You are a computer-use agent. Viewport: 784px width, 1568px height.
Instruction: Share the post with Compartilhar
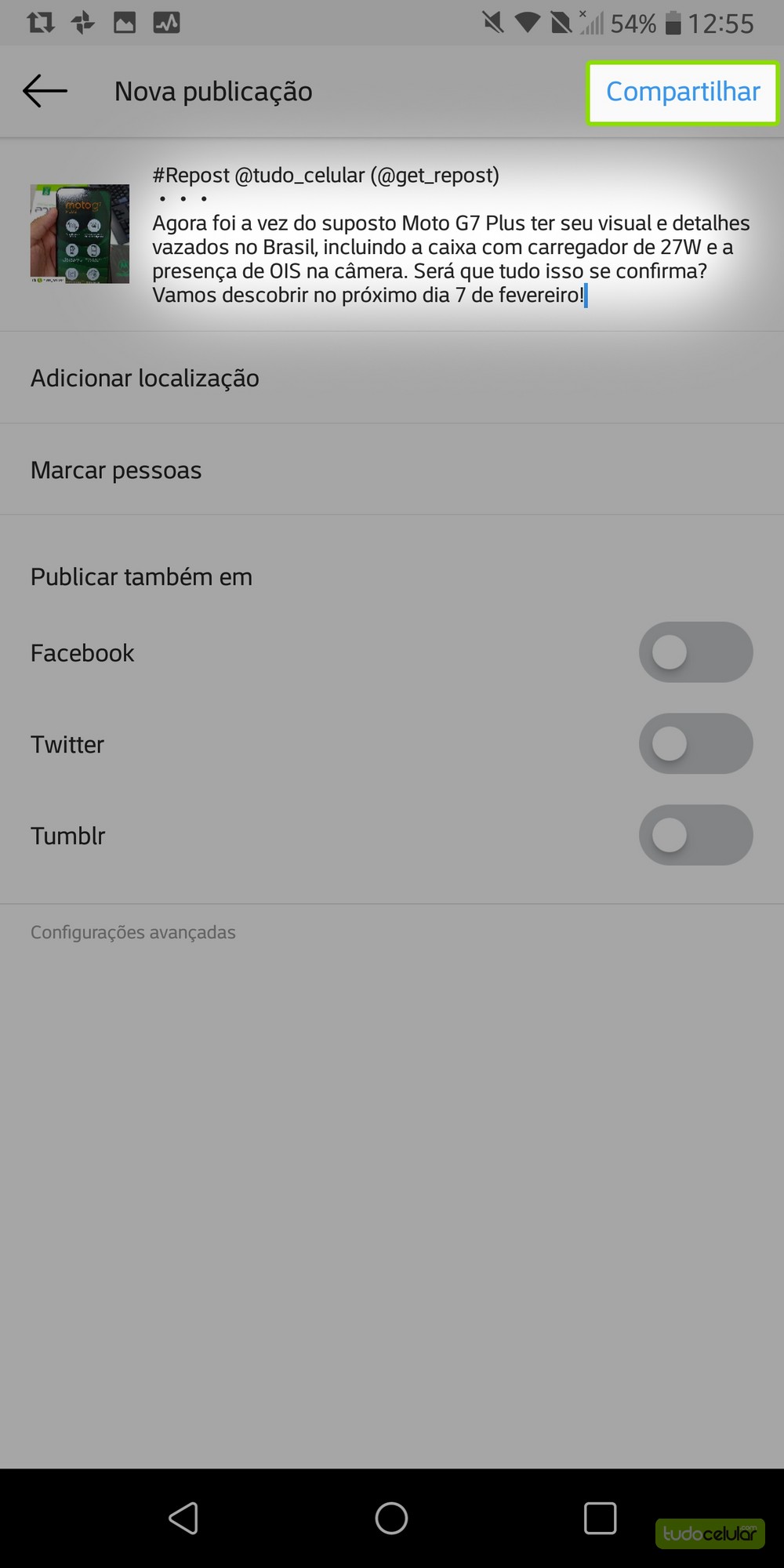pyautogui.click(x=682, y=93)
